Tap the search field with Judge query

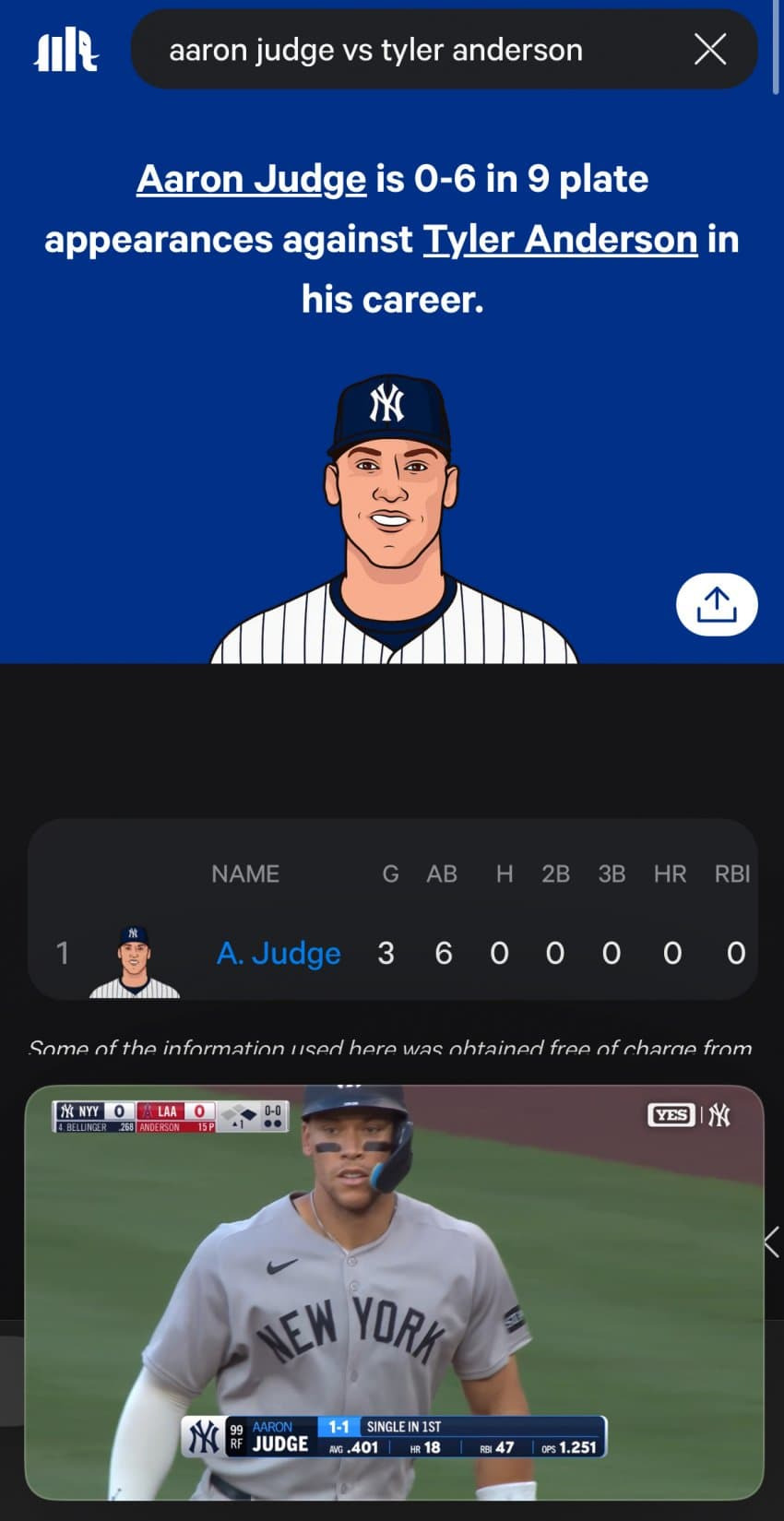coord(406,50)
